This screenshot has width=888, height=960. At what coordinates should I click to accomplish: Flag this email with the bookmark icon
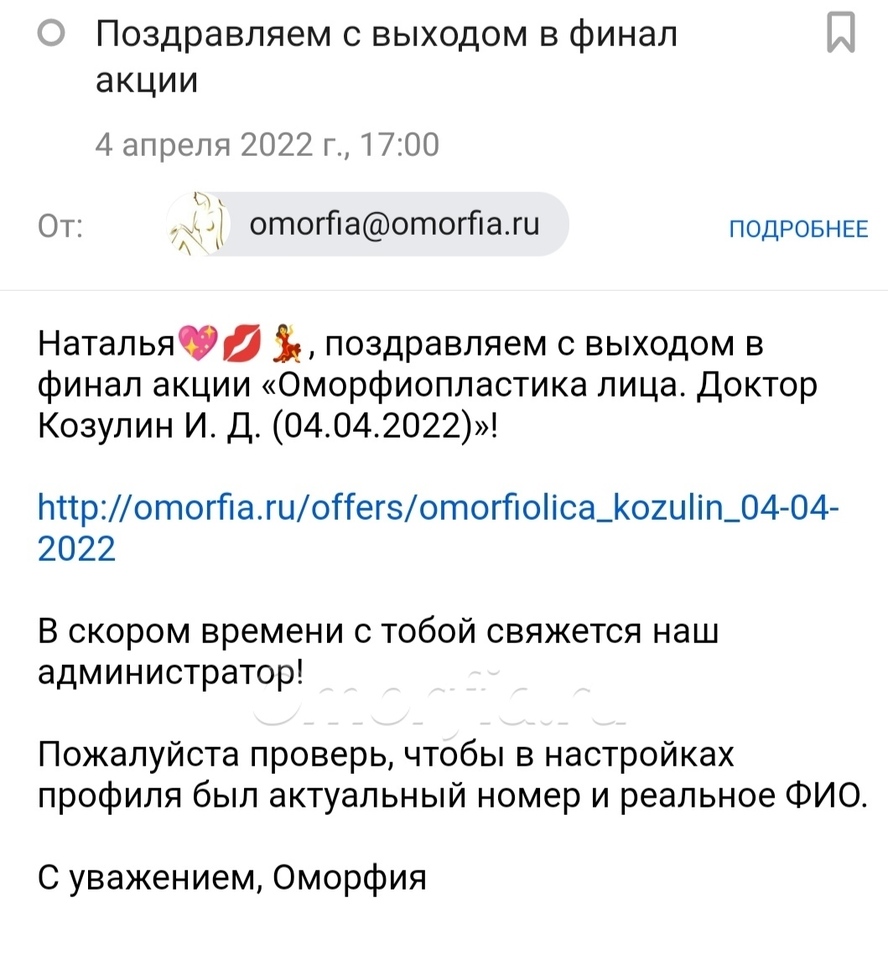click(841, 34)
